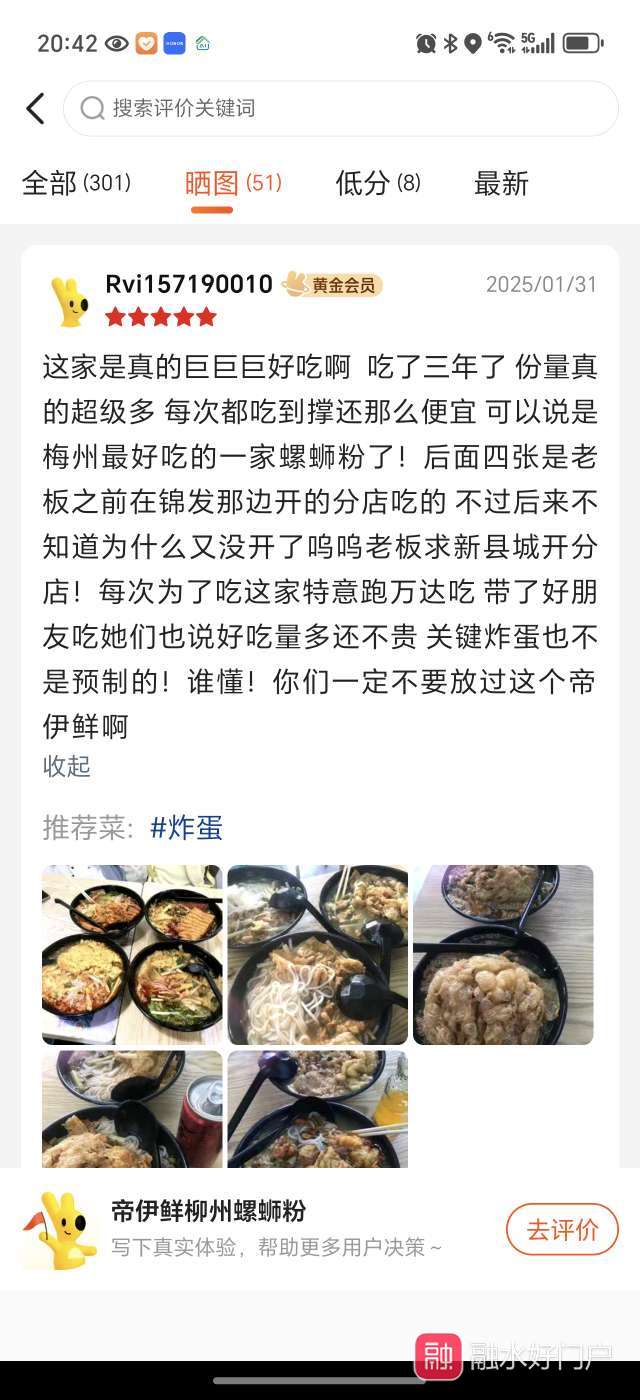Screen dimensions: 640x1400
Task: Collapse the review with 收起
Action: [x=66, y=766]
